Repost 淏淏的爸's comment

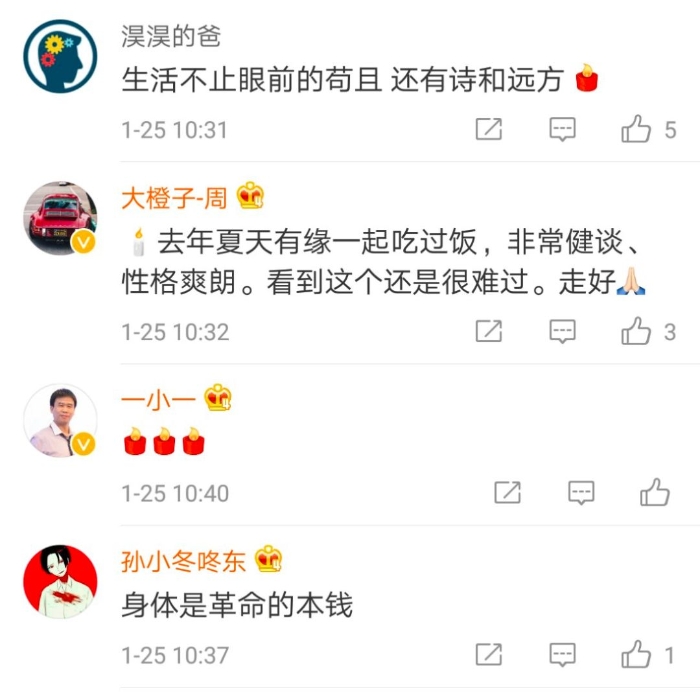pos(488,129)
